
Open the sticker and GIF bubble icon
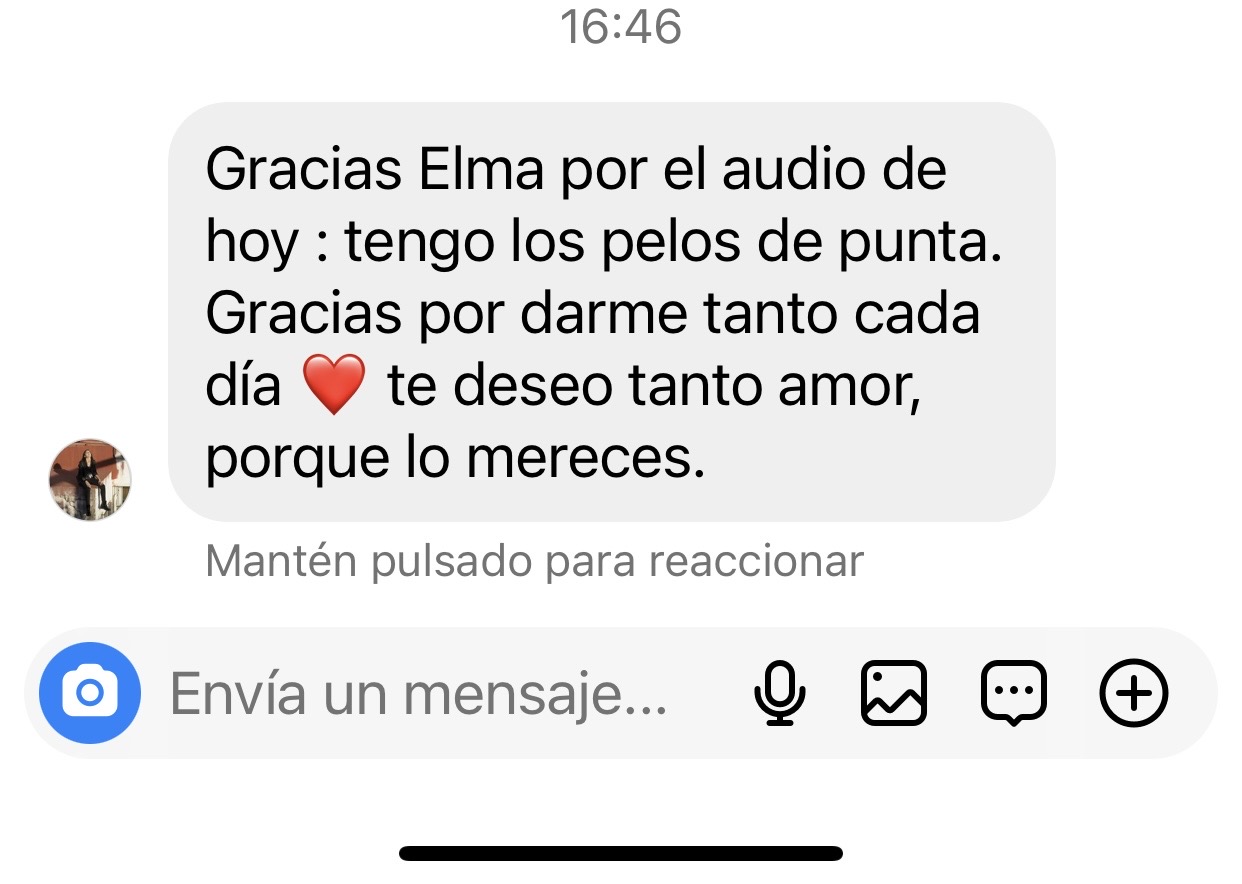click(1014, 692)
